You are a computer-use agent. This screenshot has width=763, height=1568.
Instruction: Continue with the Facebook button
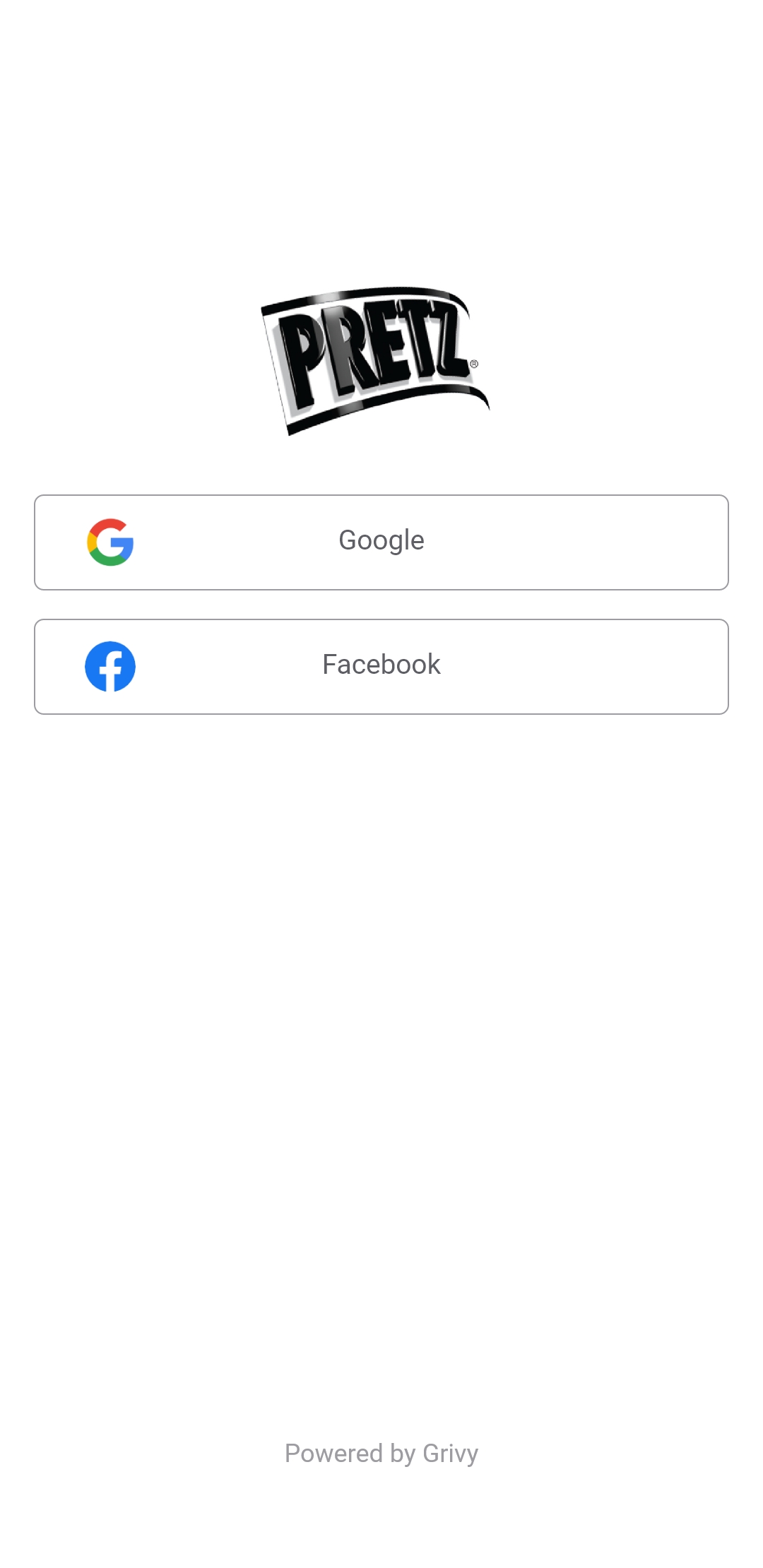(381, 667)
